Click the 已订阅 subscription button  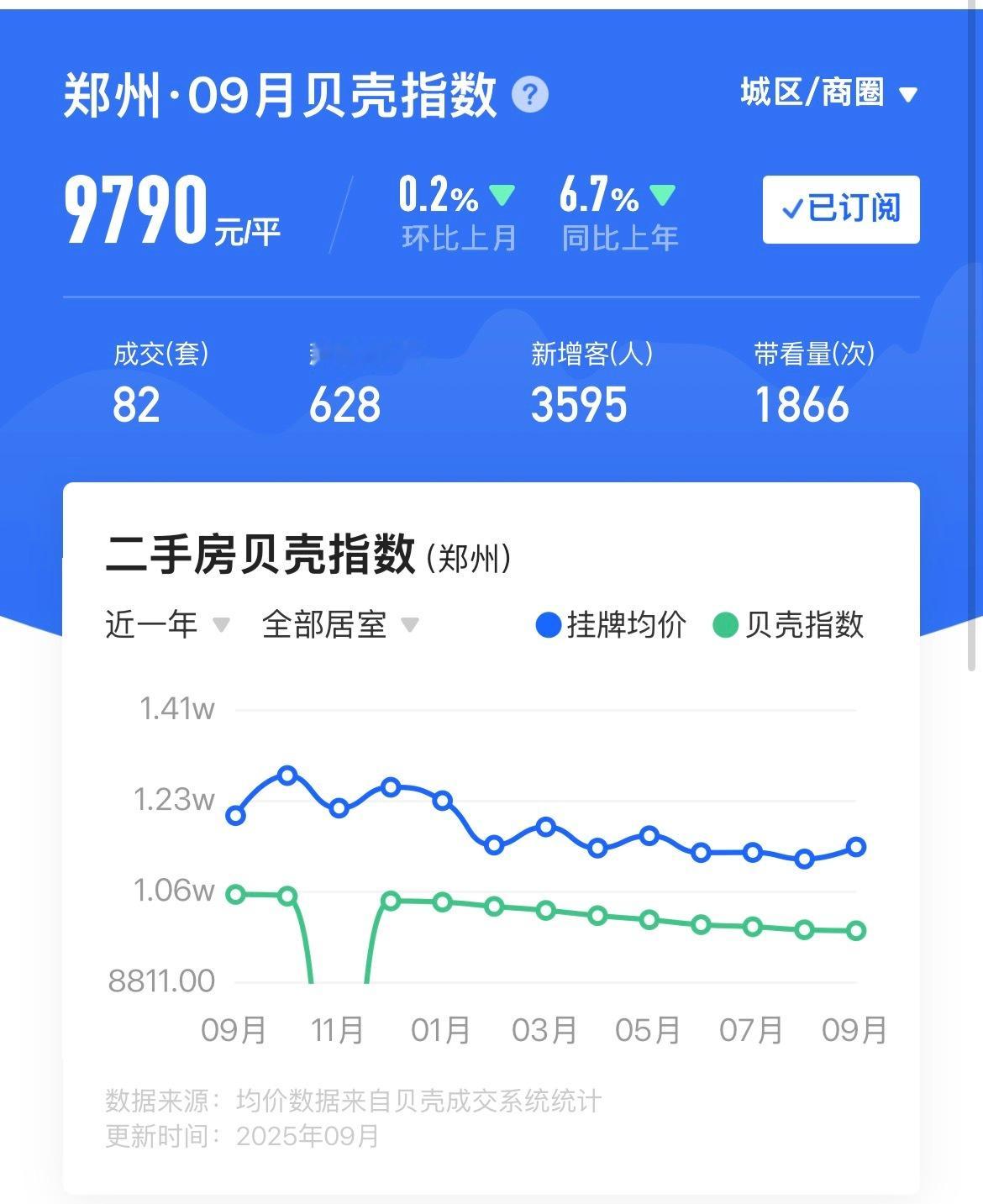[x=838, y=211]
